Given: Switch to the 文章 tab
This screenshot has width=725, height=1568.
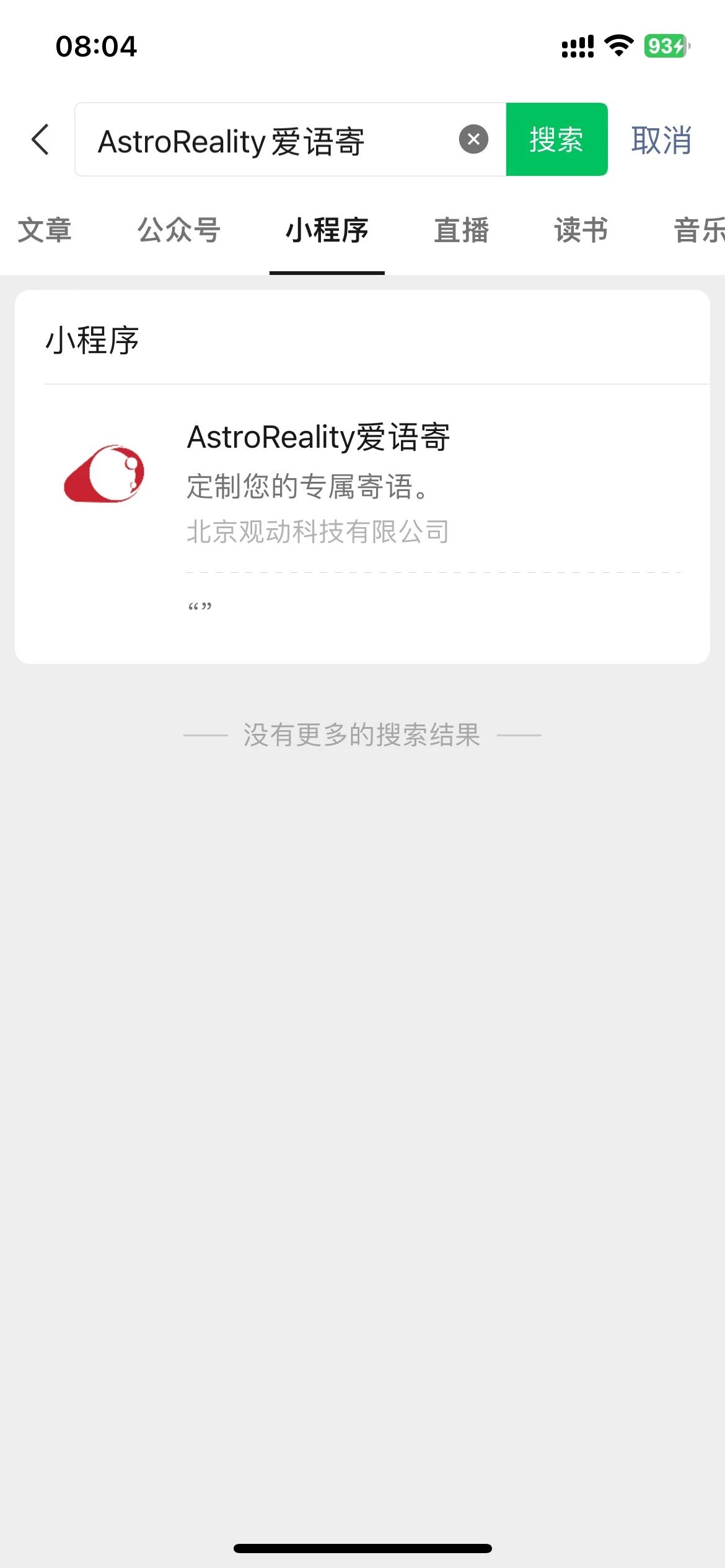Looking at the screenshot, I should 45,230.
